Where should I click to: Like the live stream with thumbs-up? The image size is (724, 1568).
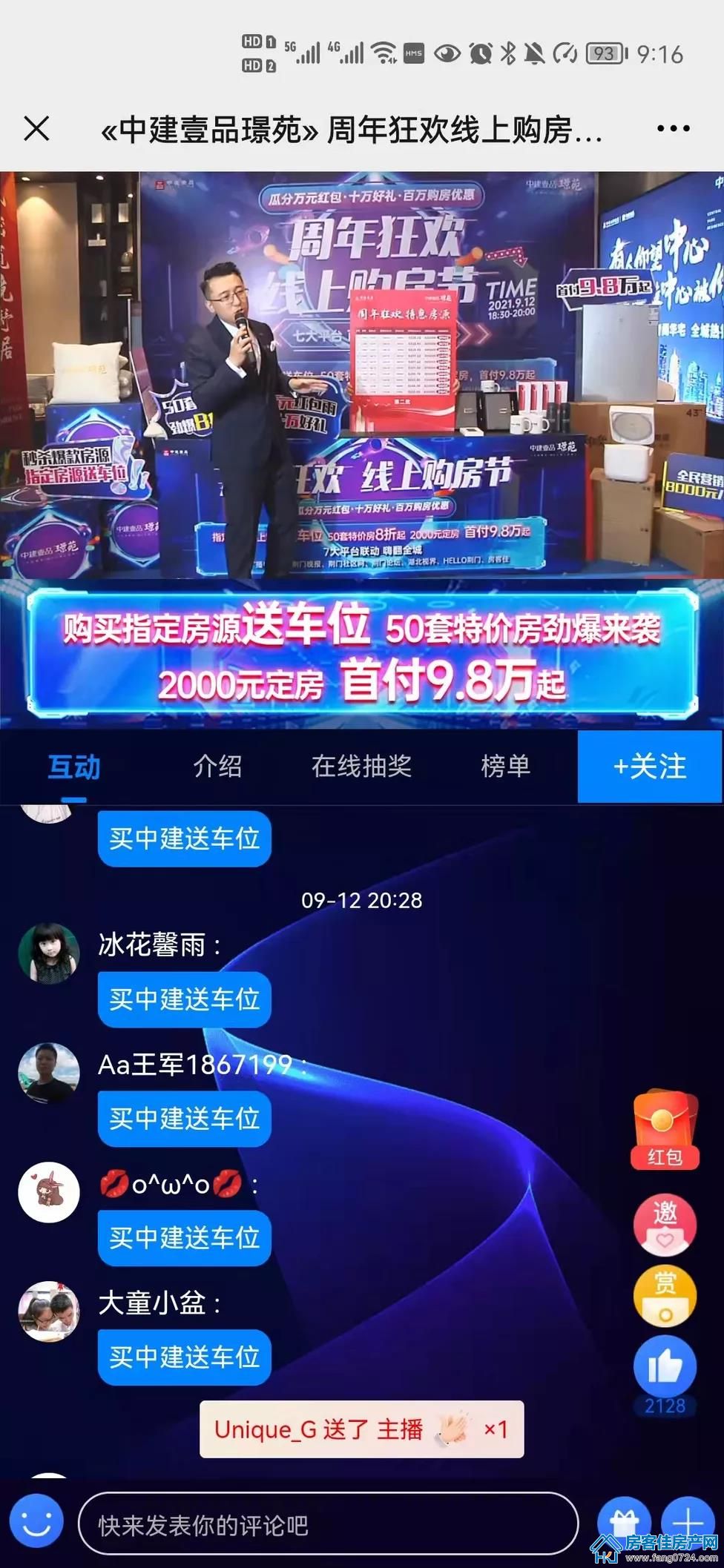(x=665, y=1367)
